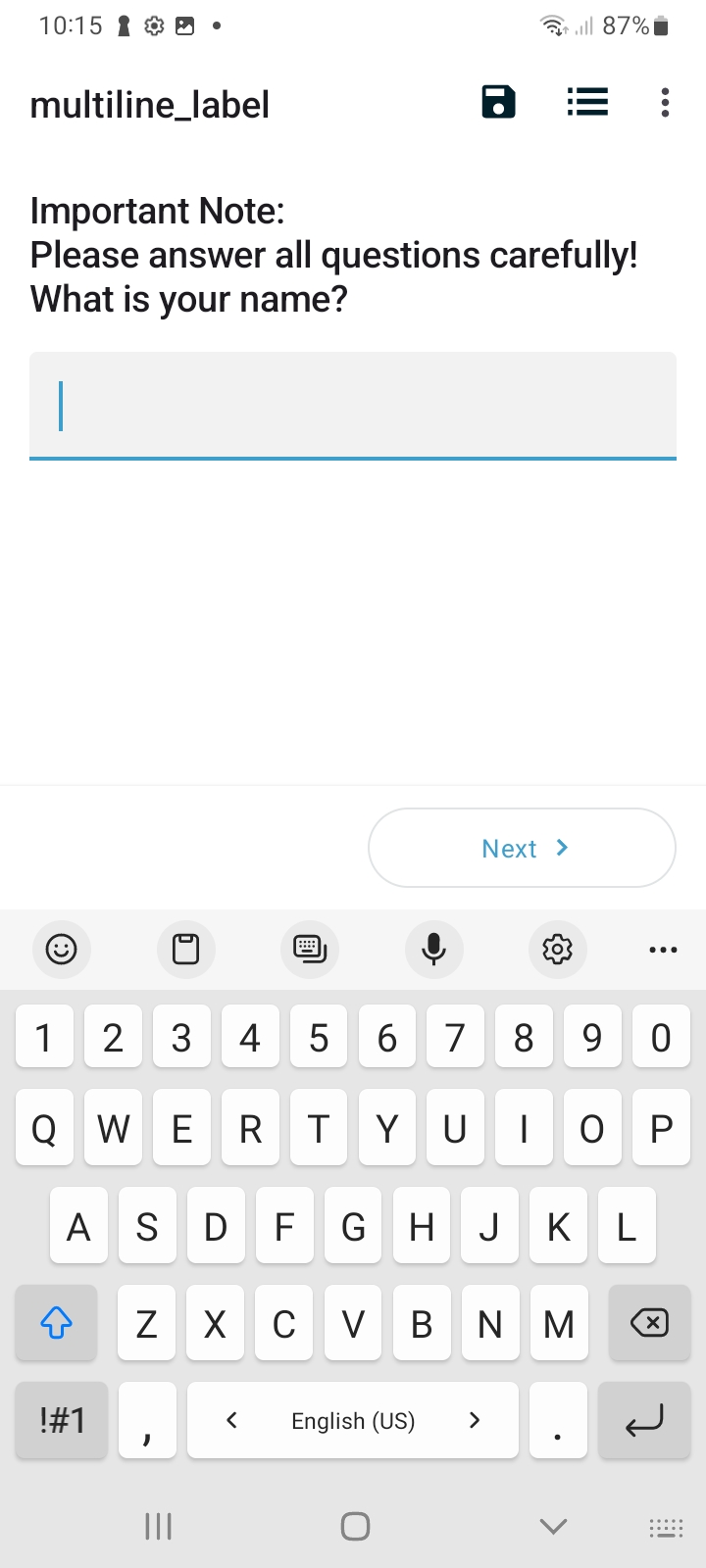The width and height of the screenshot is (706, 1568).
Task: Start voice input with the microphone
Action: pyautogui.click(x=433, y=949)
